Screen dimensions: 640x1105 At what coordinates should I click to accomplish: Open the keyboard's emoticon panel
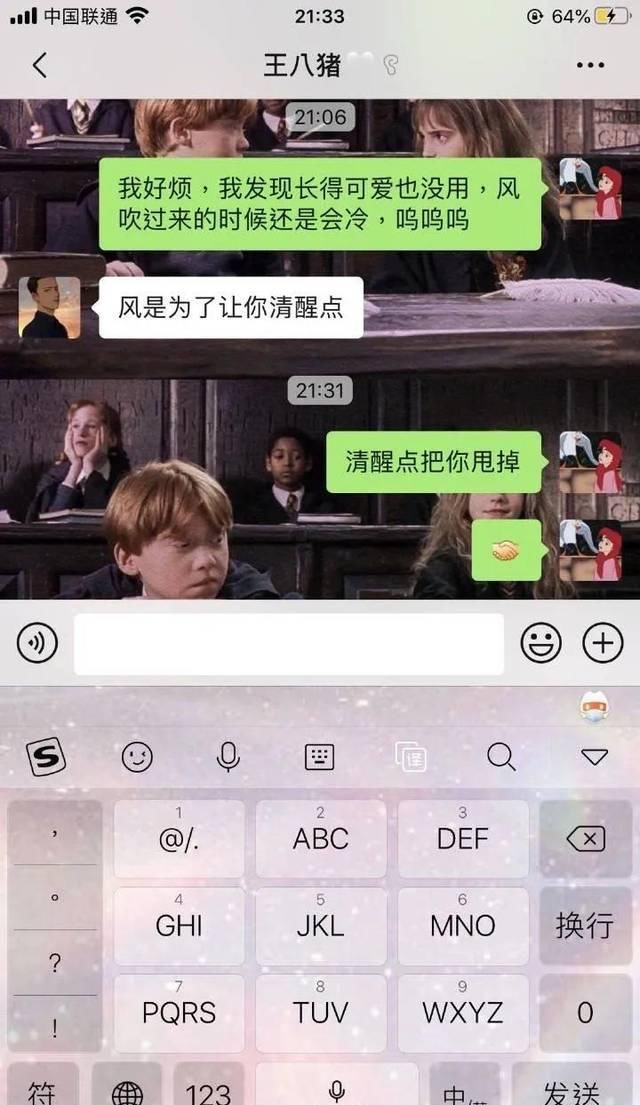coord(137,757)
